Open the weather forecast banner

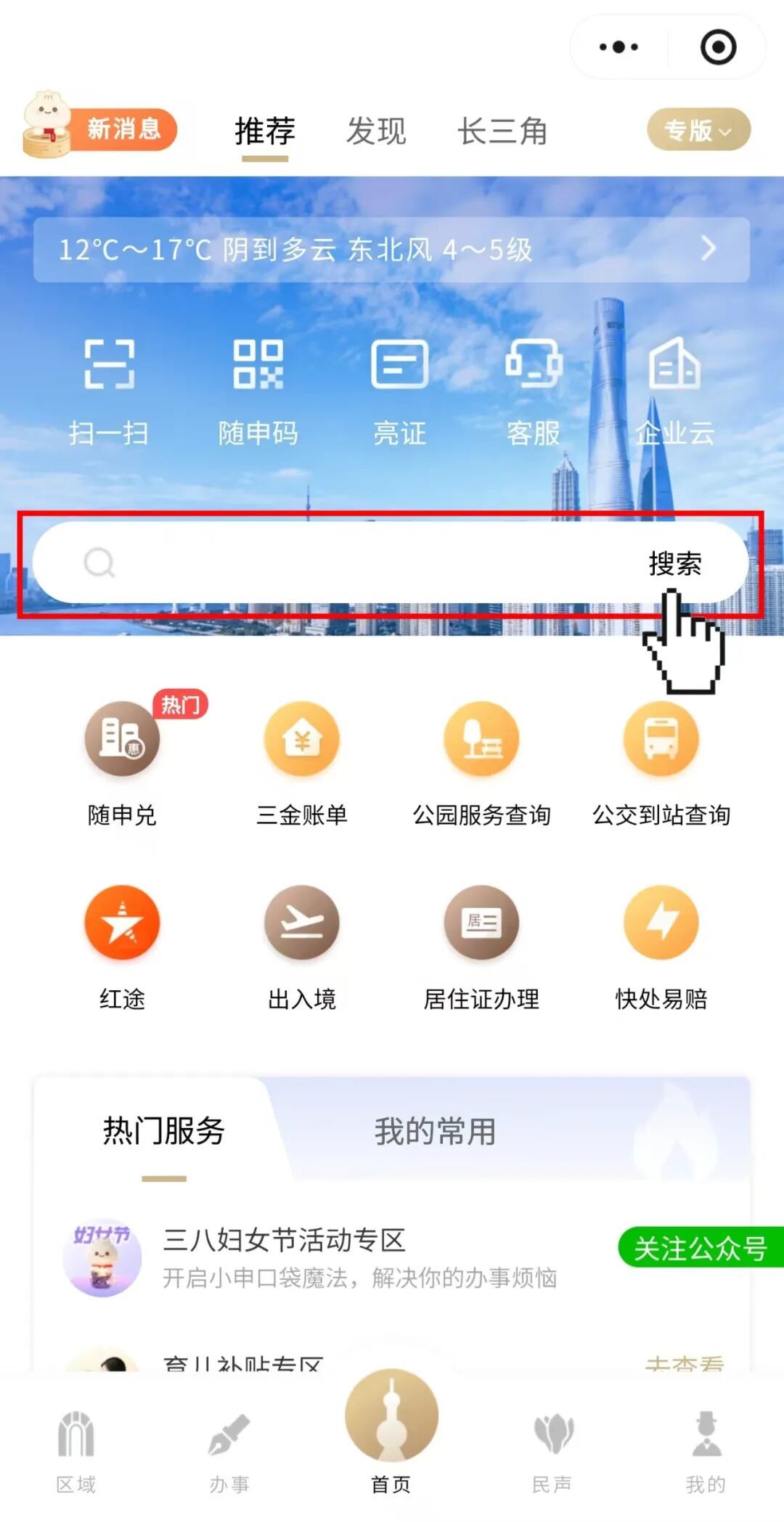[x=391, y=250]
